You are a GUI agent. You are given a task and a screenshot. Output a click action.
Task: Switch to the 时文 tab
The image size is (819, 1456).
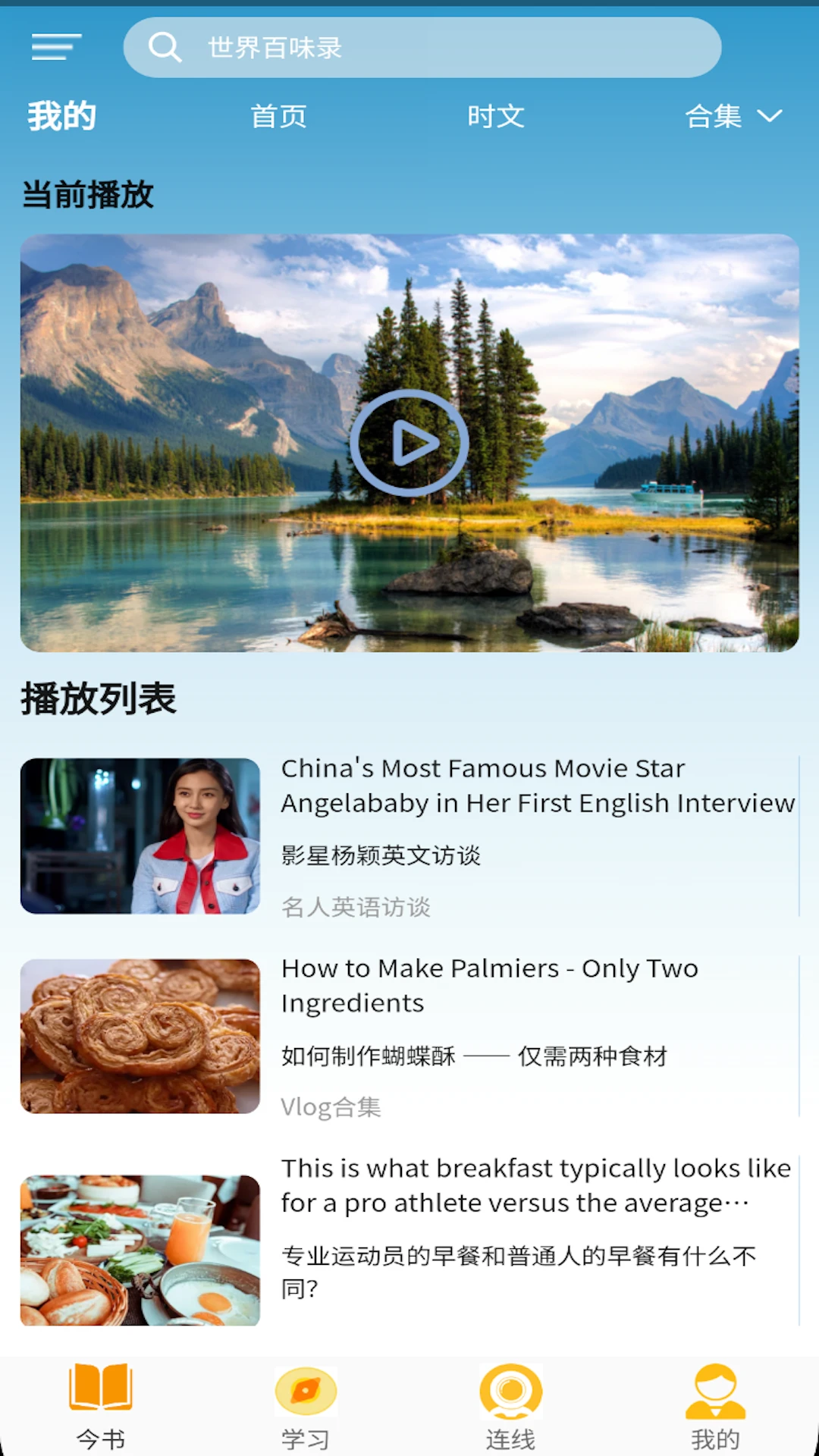coord(496,116)
